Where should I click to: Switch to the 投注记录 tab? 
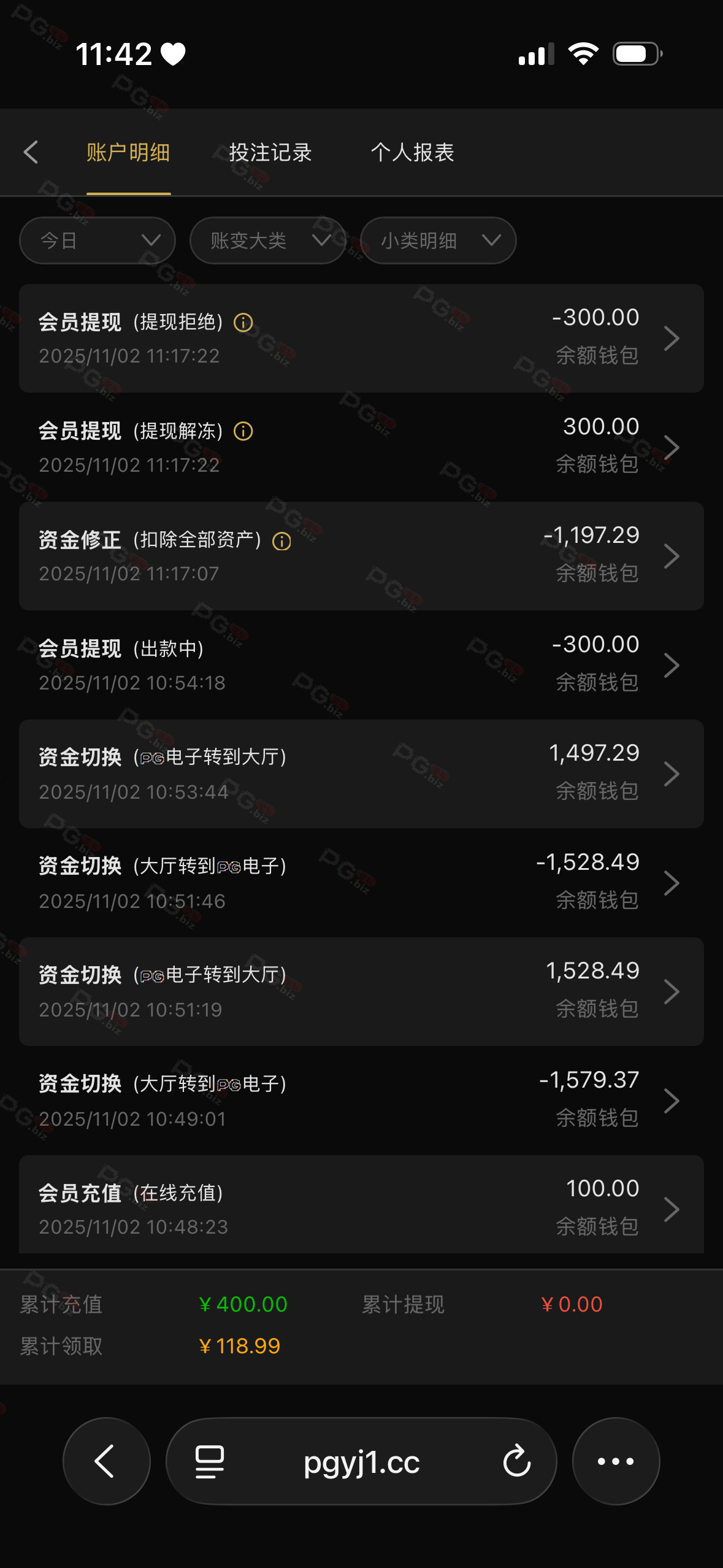[x=270, y=152]
